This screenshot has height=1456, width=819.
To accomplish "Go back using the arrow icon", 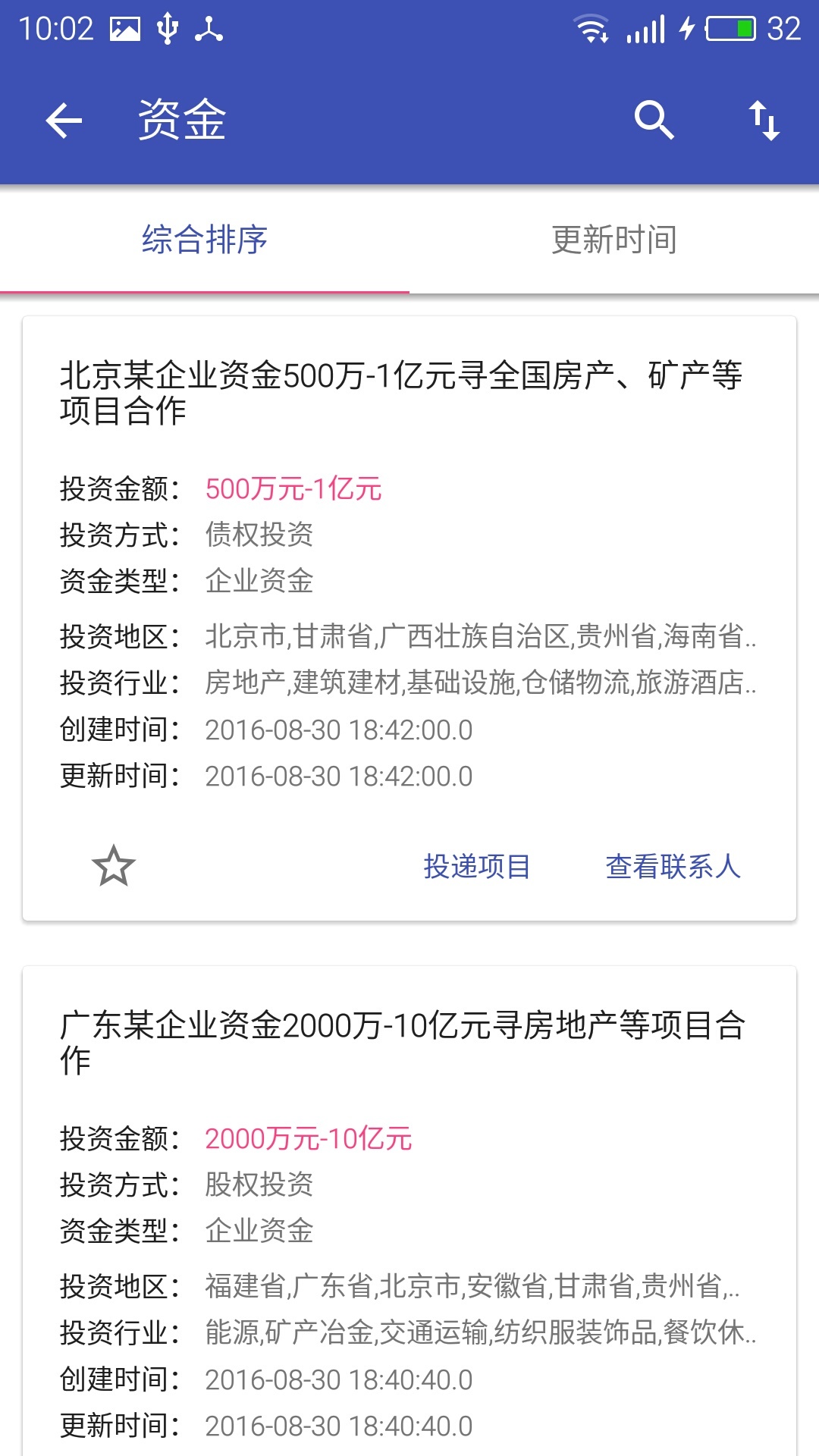I will [x=64, y=121].
